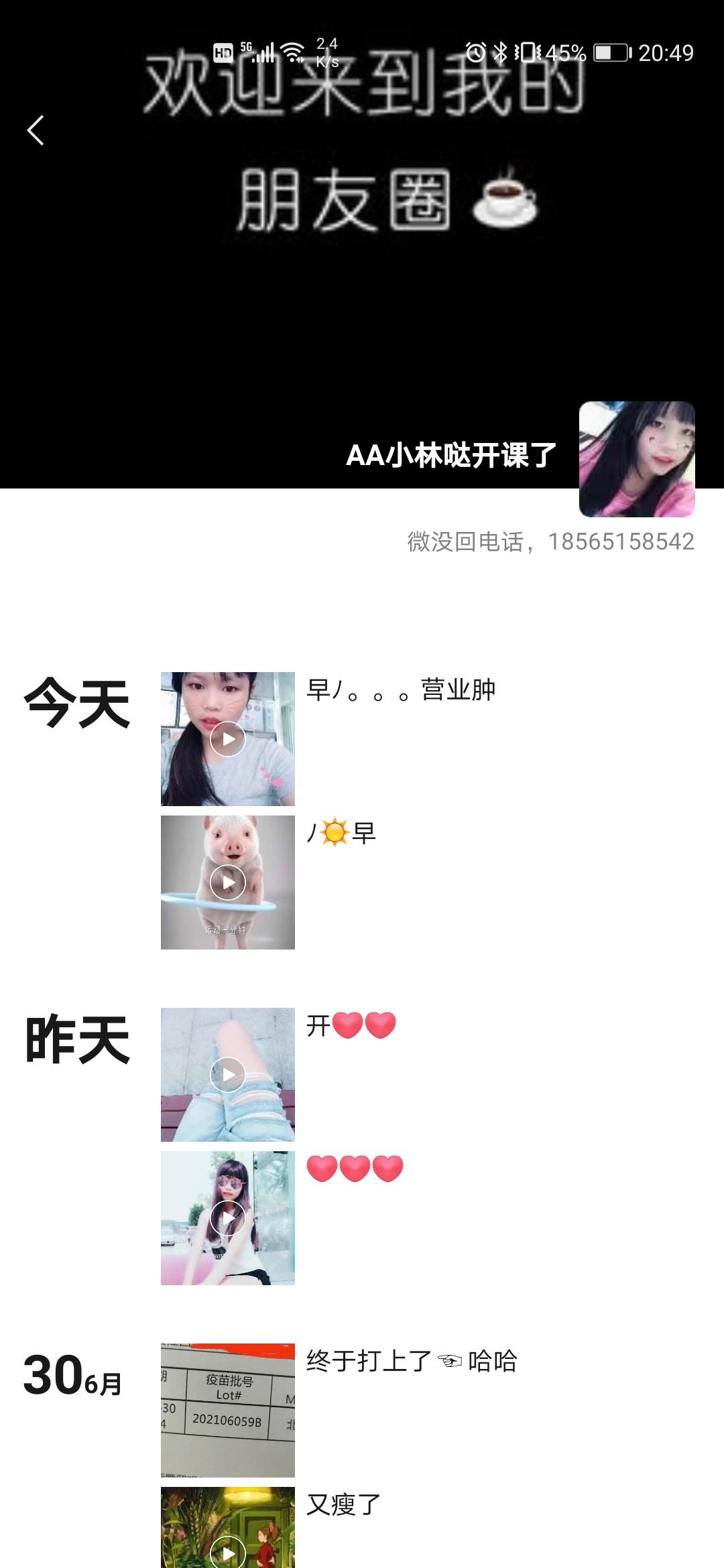Open yesterday's video captioned 开 with hearts
Image resolution: width=724 pixels, height=1568 pixels.
[x=228, y=1075]
